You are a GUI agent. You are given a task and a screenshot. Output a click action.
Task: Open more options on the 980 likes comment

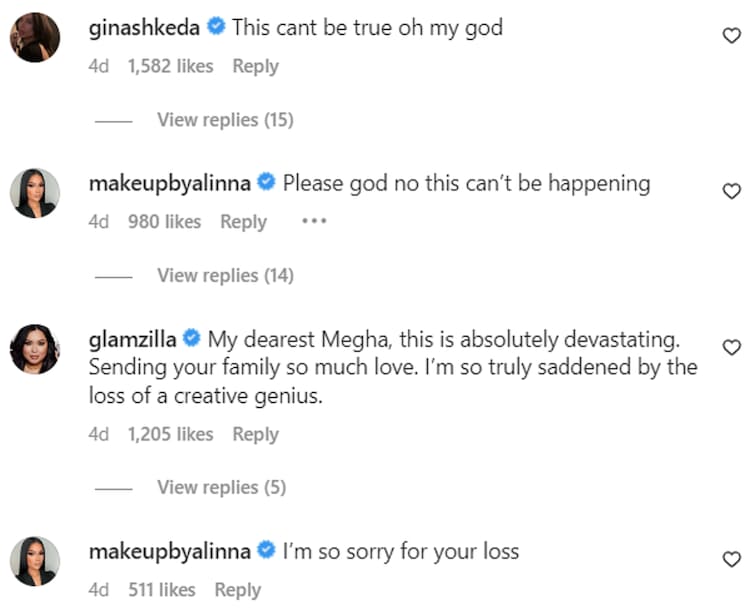point(314,221)
